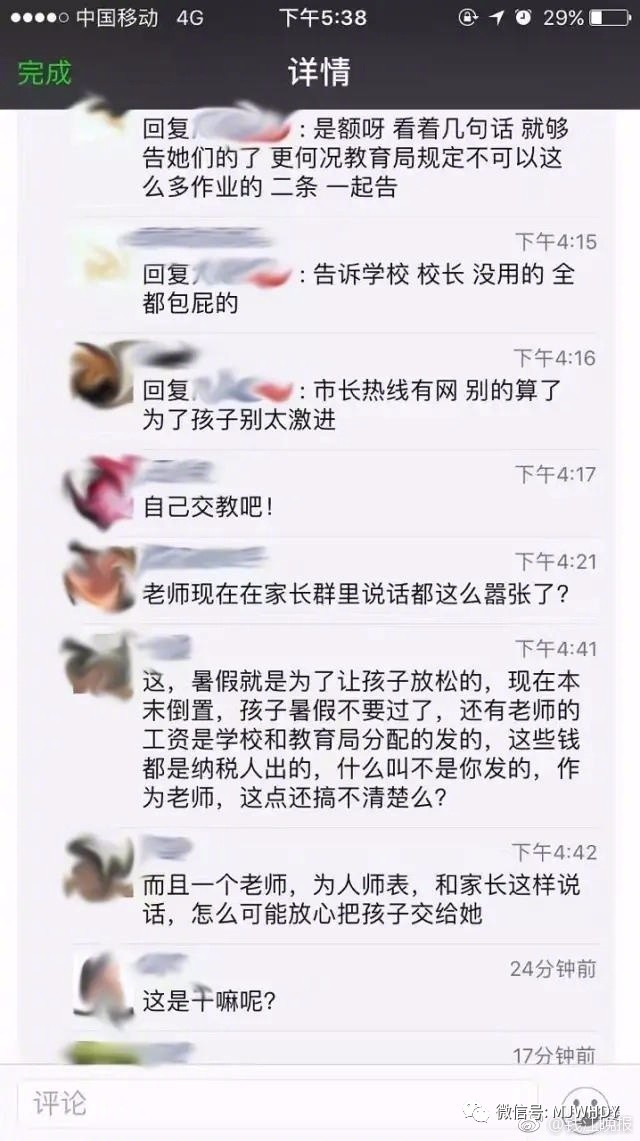The image size is (640, 1141).
Task: Open avatar of the 下午4:17 commenter
Action: (x=97, y=490)
